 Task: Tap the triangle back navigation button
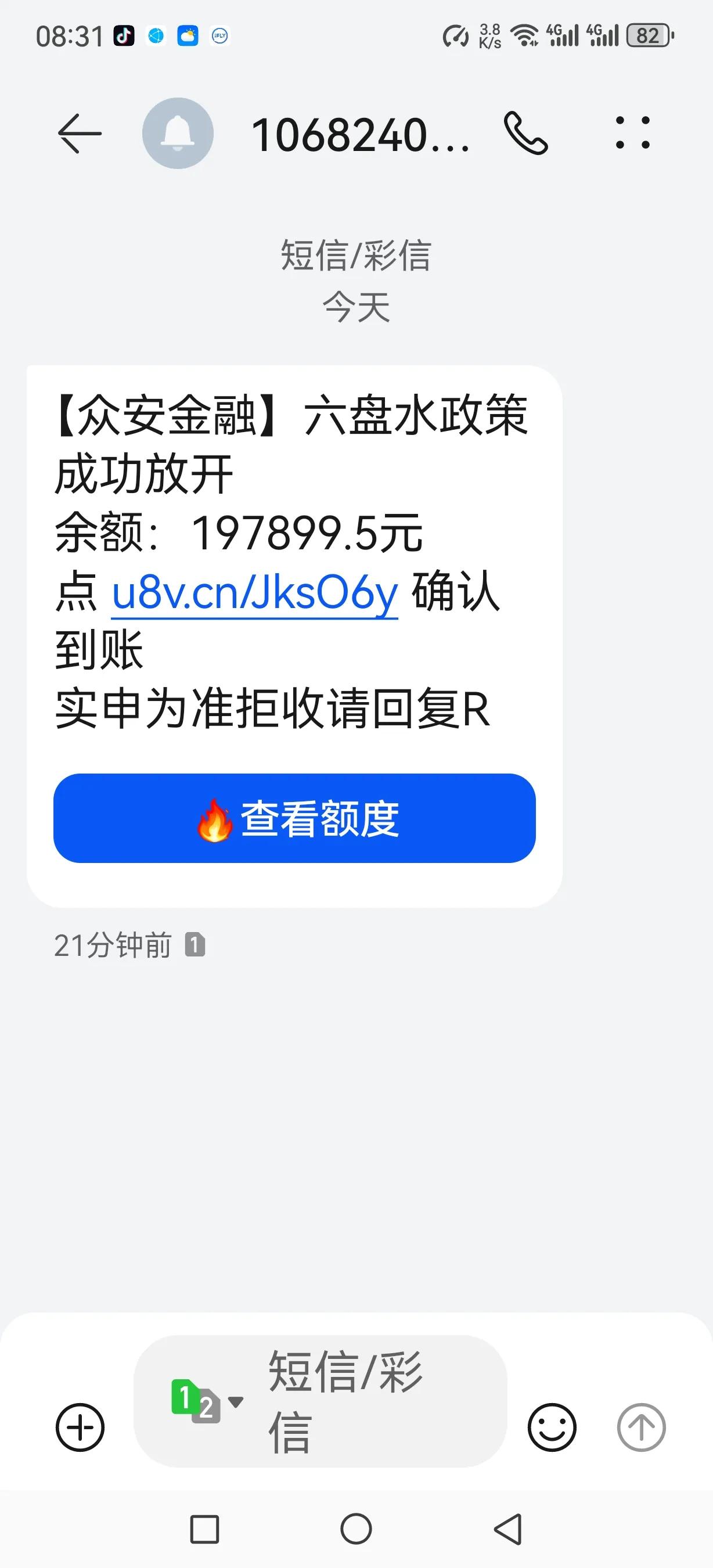[507, 1528]
